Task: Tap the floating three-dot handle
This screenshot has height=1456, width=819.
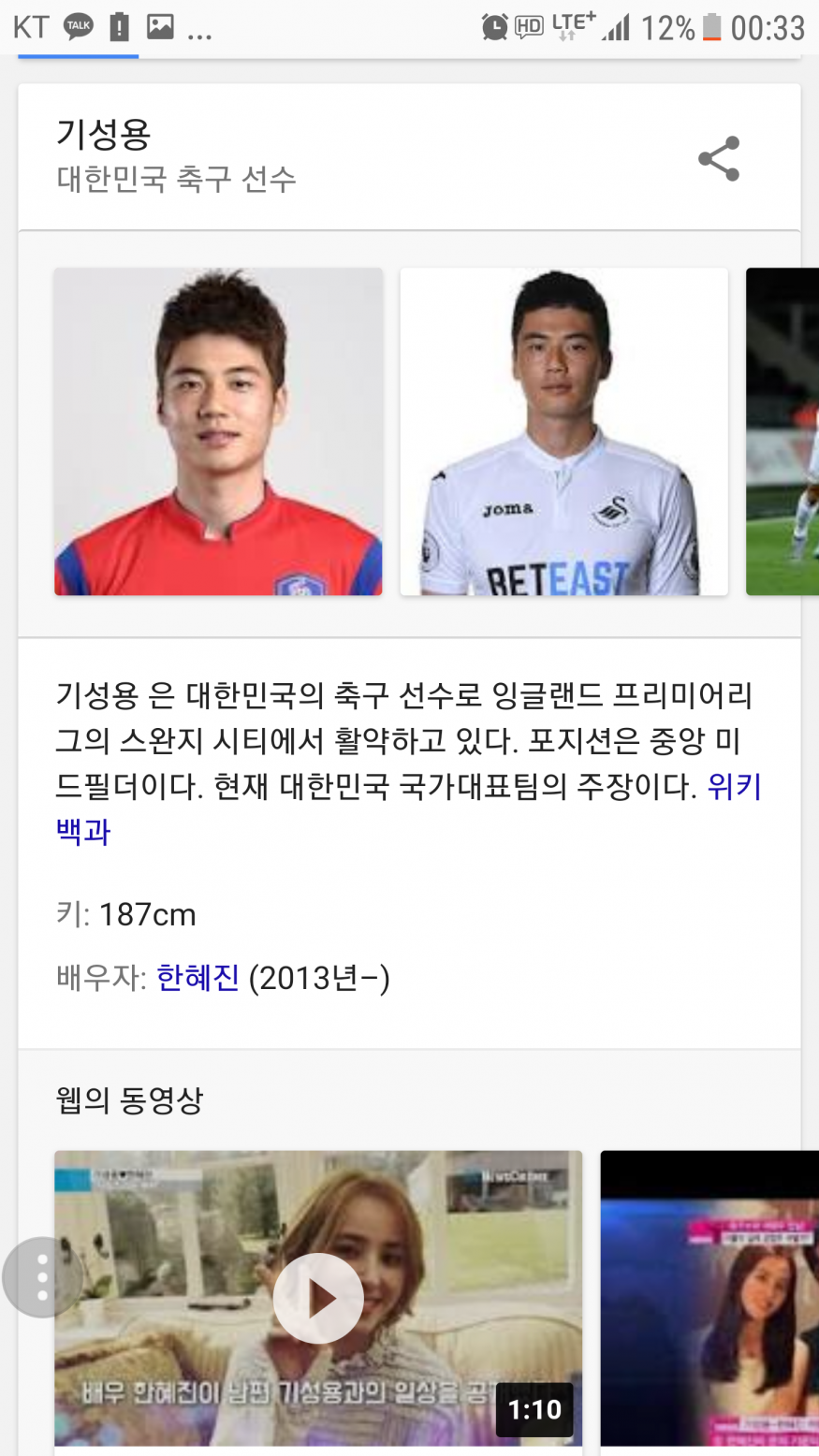Action: pyautogui.click(x=42, y=1277)
